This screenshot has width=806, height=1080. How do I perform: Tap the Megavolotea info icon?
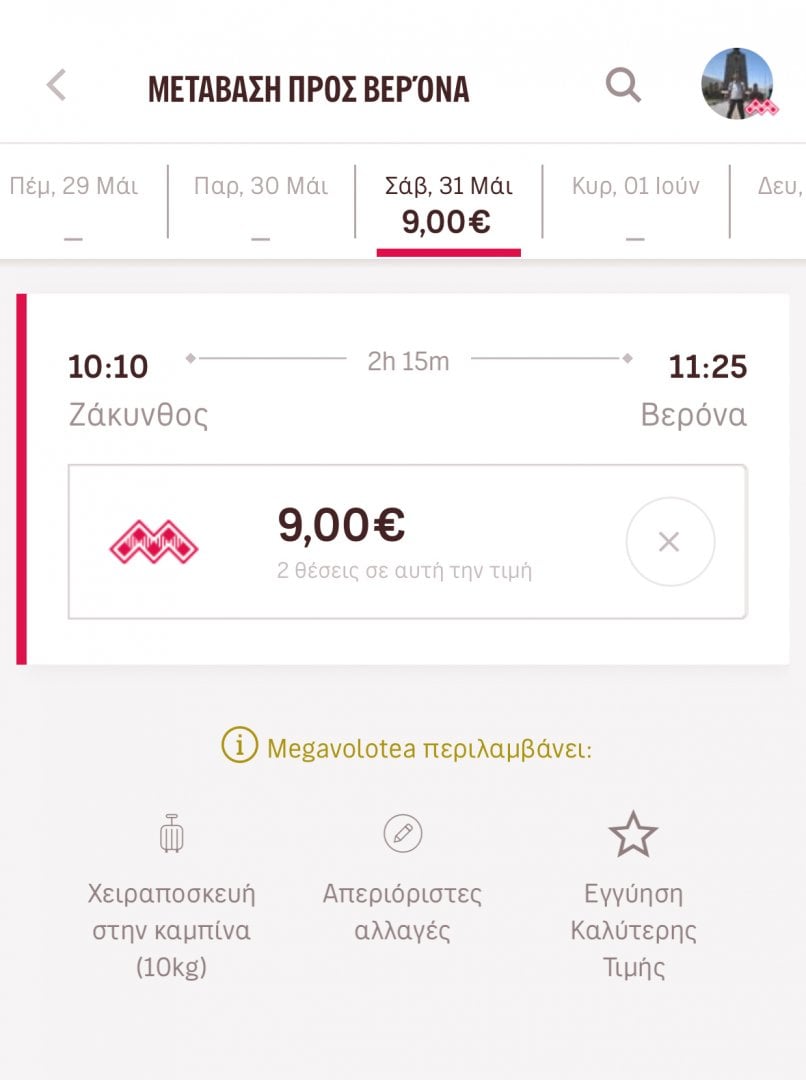click(x=239, y=746)
